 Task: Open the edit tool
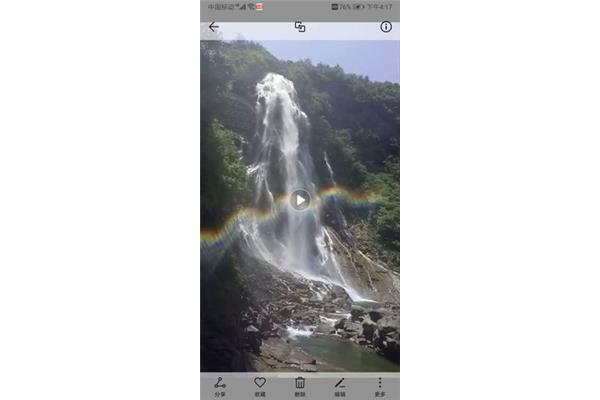[x=340, y=385]
